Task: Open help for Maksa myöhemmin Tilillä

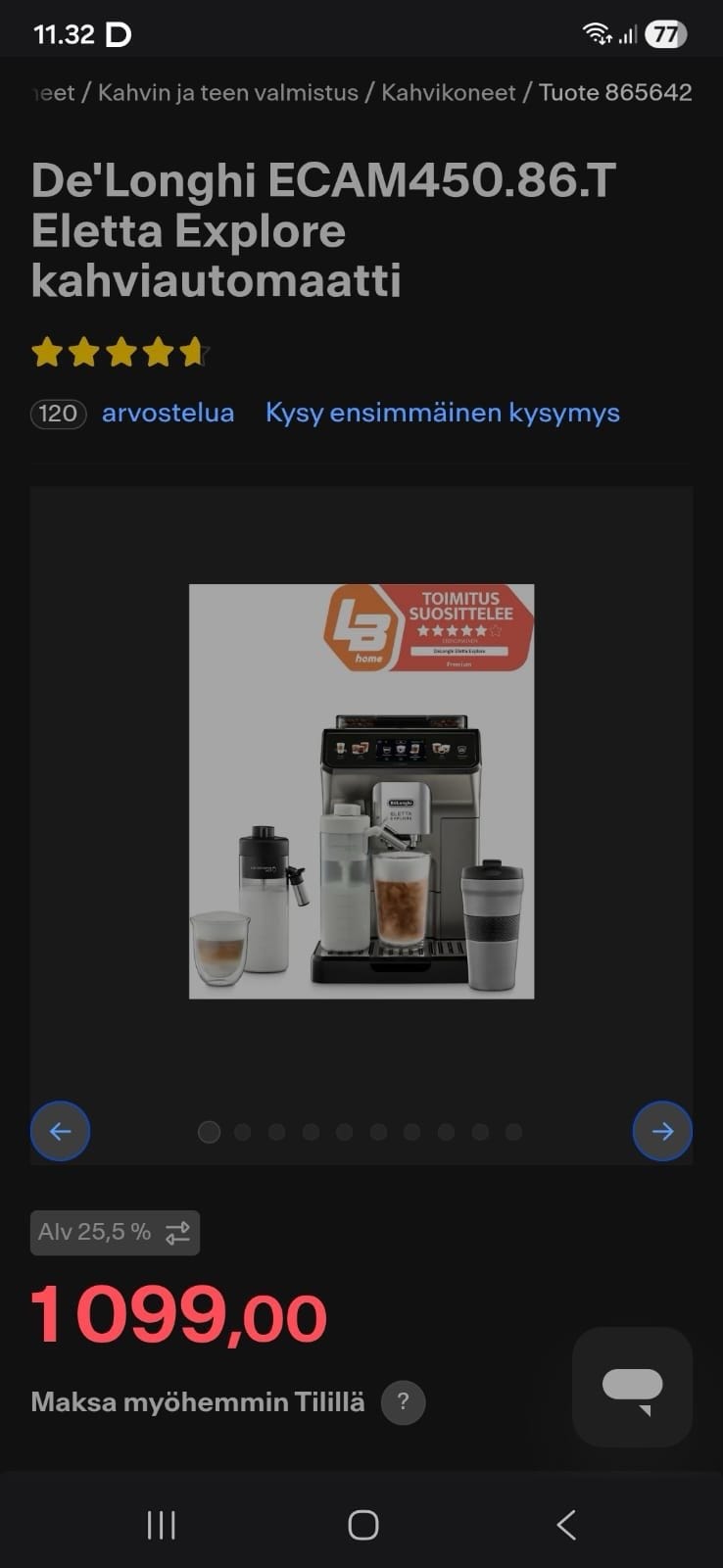Action: pos(403,1402)
